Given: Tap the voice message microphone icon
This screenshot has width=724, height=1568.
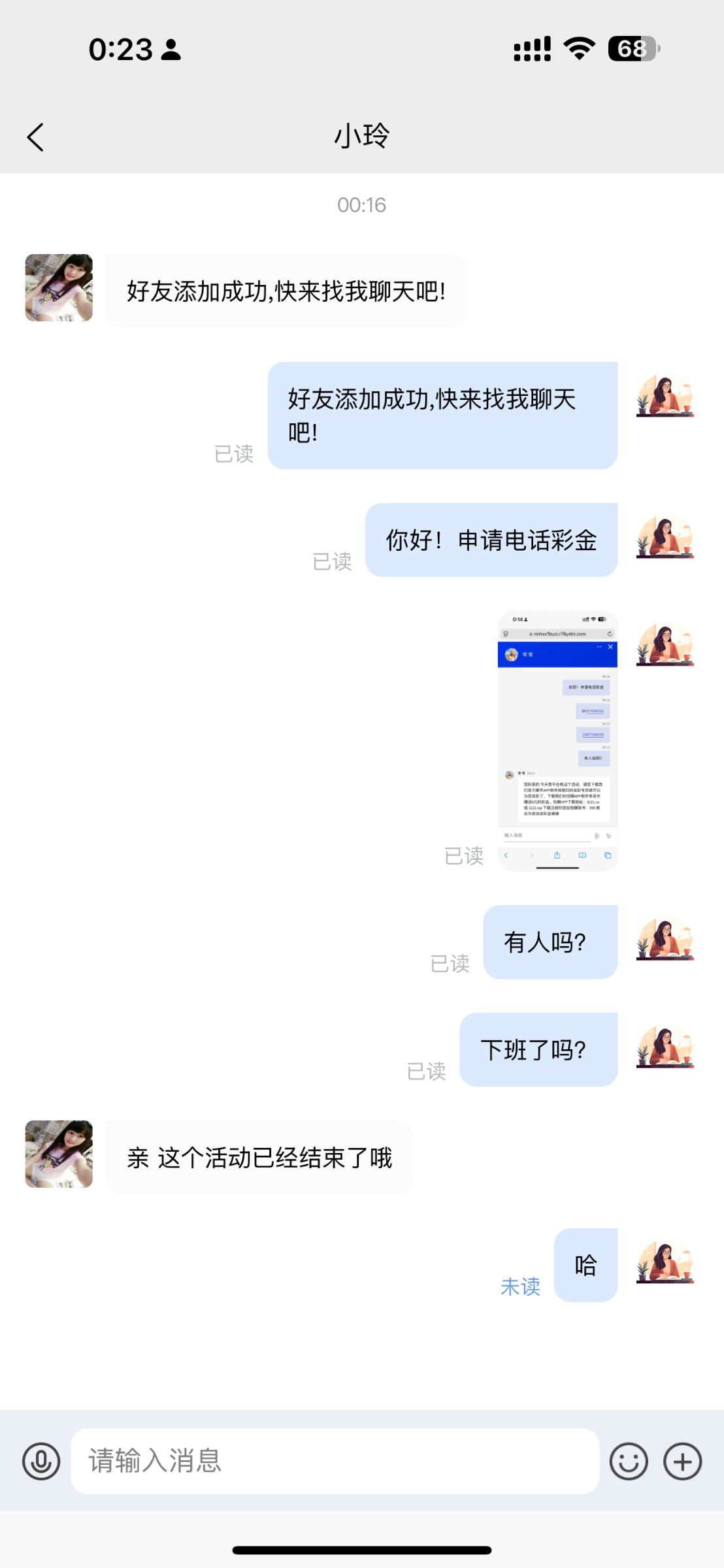Looking at the screenshot, I should (41, 1462).
